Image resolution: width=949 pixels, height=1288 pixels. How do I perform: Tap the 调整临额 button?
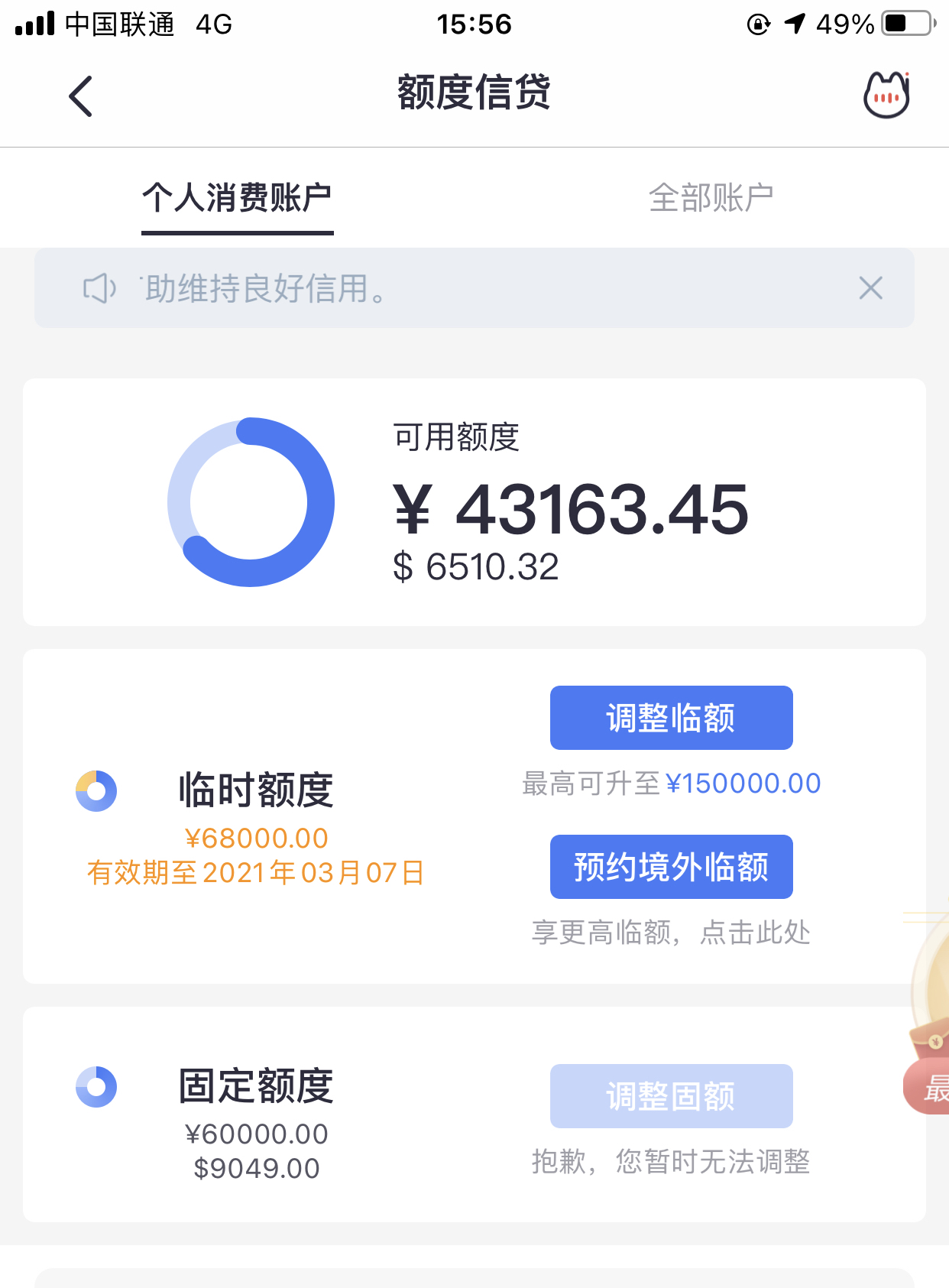671,718
